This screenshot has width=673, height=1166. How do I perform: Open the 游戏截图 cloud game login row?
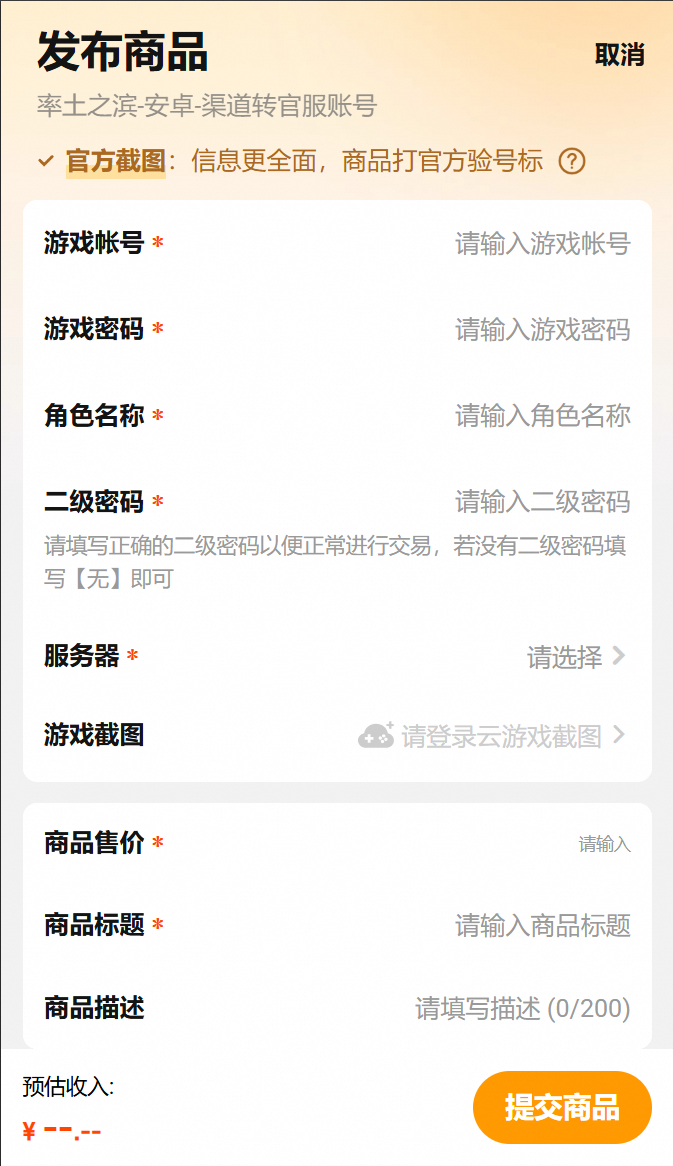(492, 736)
